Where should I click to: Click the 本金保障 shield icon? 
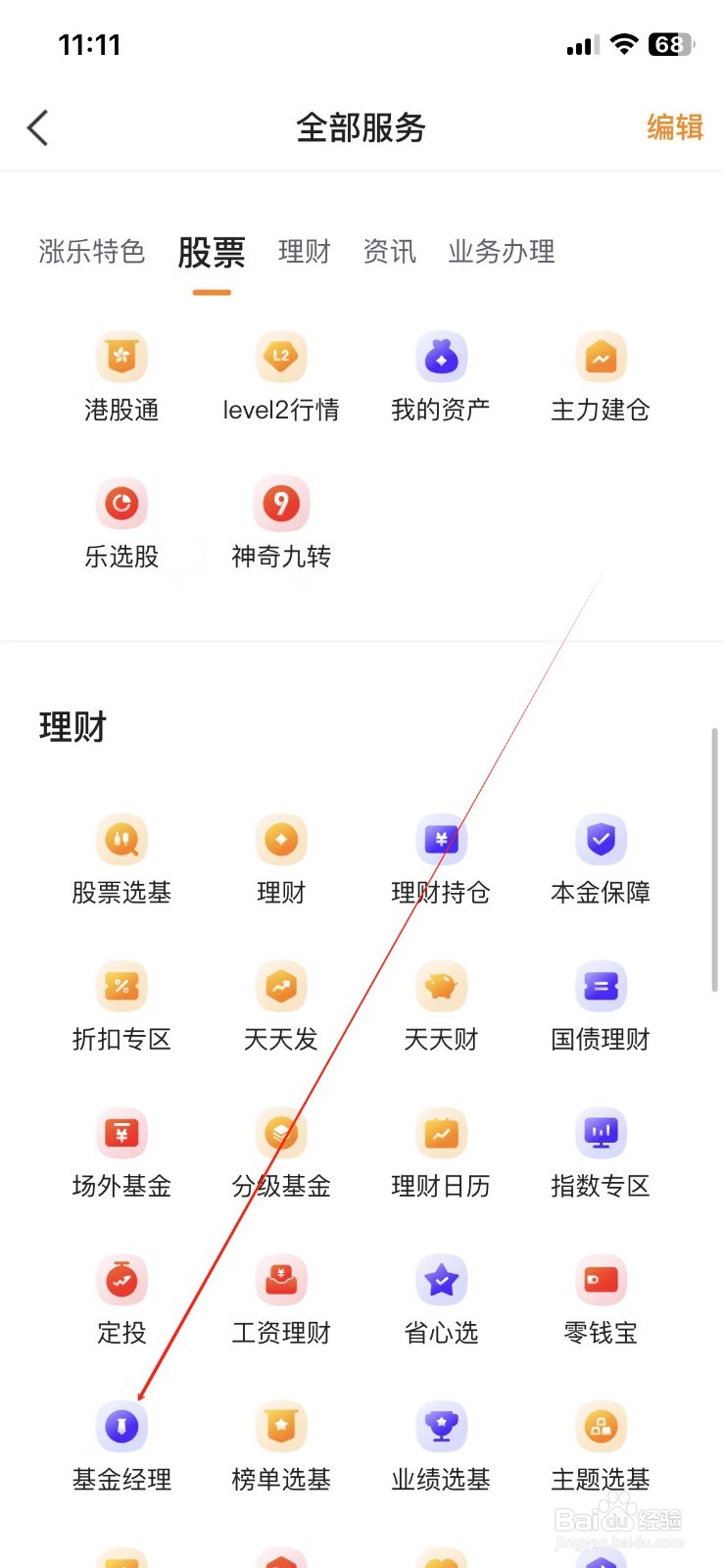601,839
